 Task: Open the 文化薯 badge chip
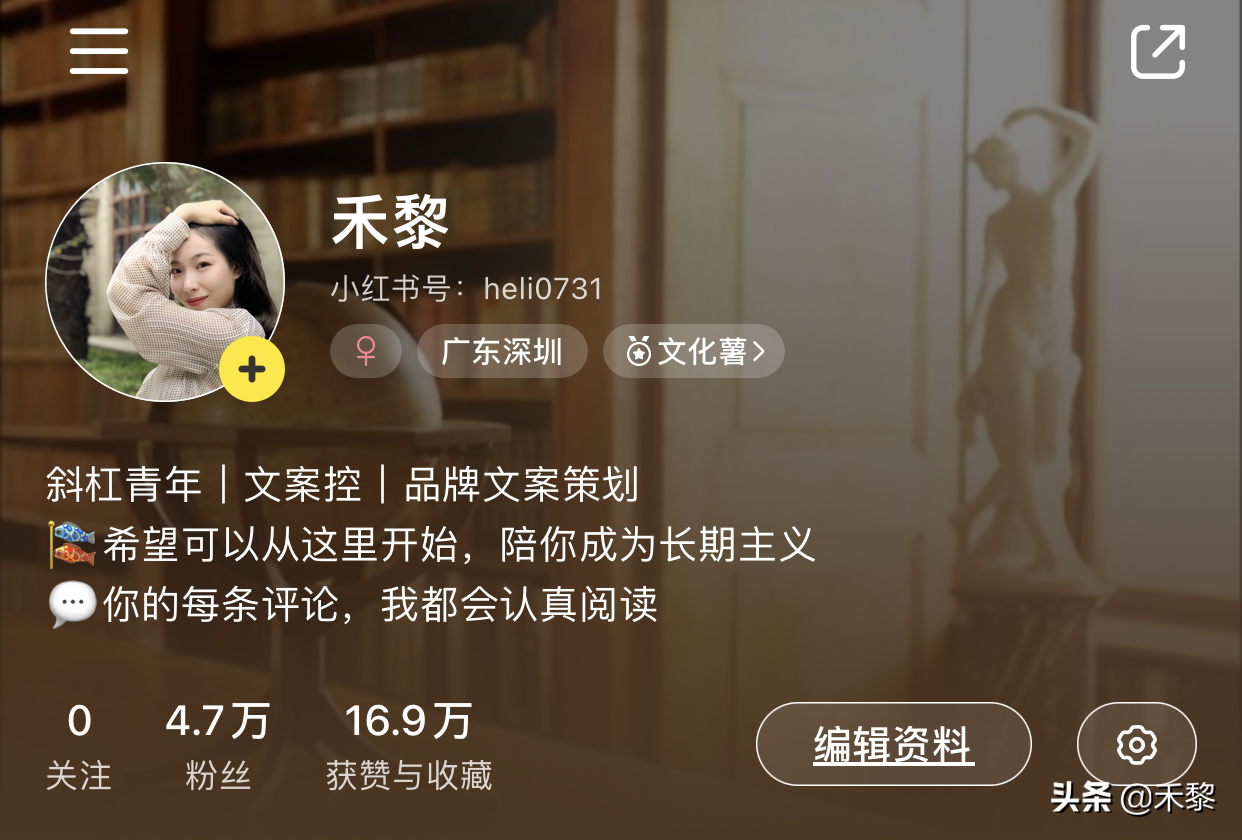[694, 351]
